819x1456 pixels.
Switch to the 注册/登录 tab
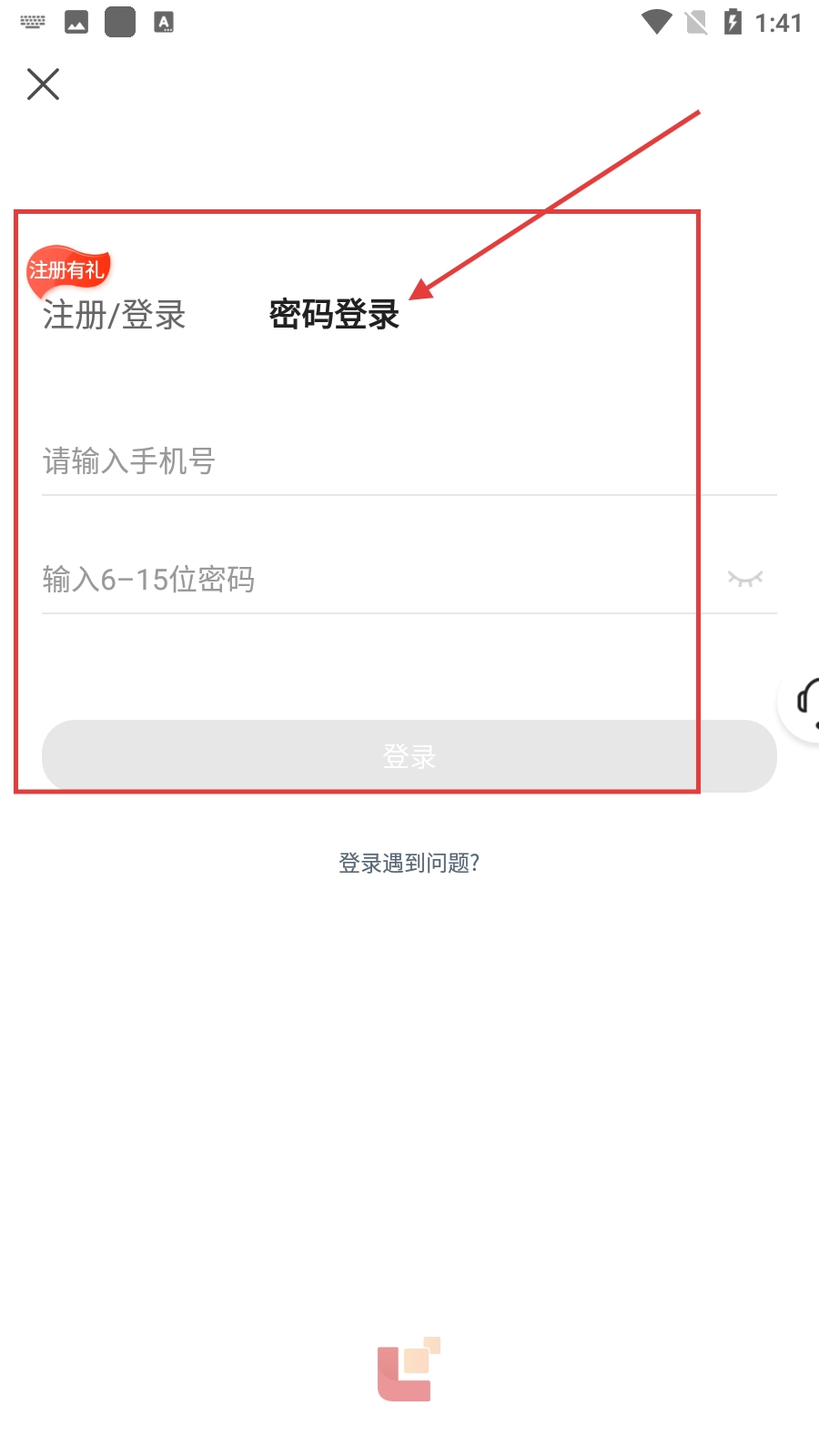[x=114, y=315]
